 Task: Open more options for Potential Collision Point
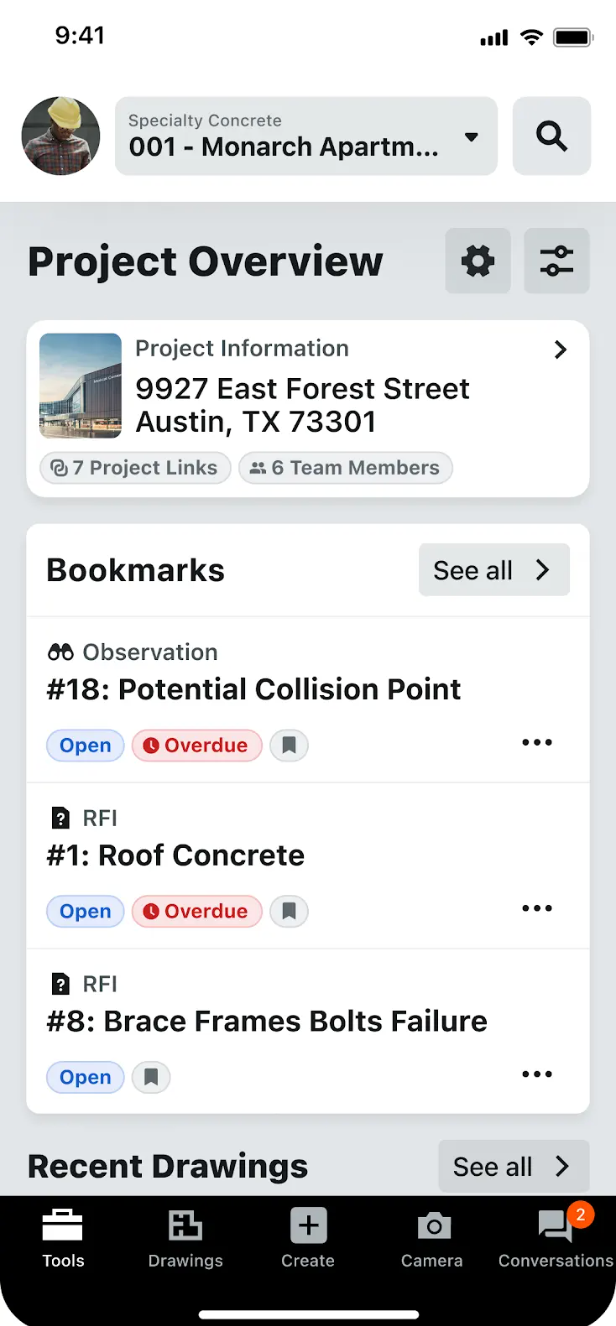click(537, 743)
